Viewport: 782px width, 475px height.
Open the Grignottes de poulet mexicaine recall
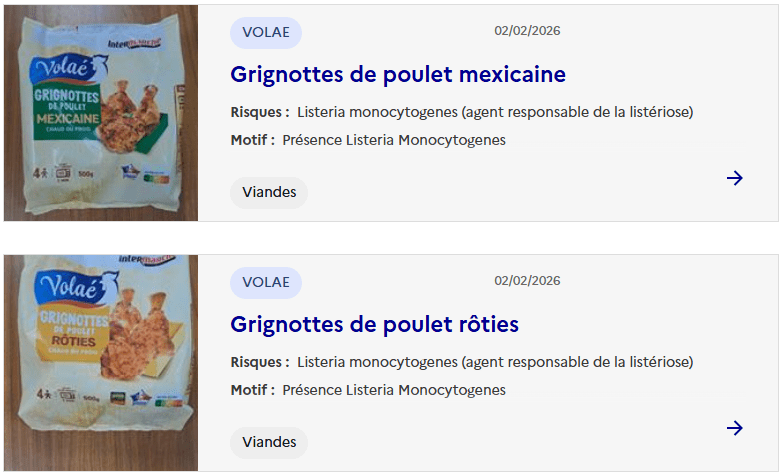(398, 74)
